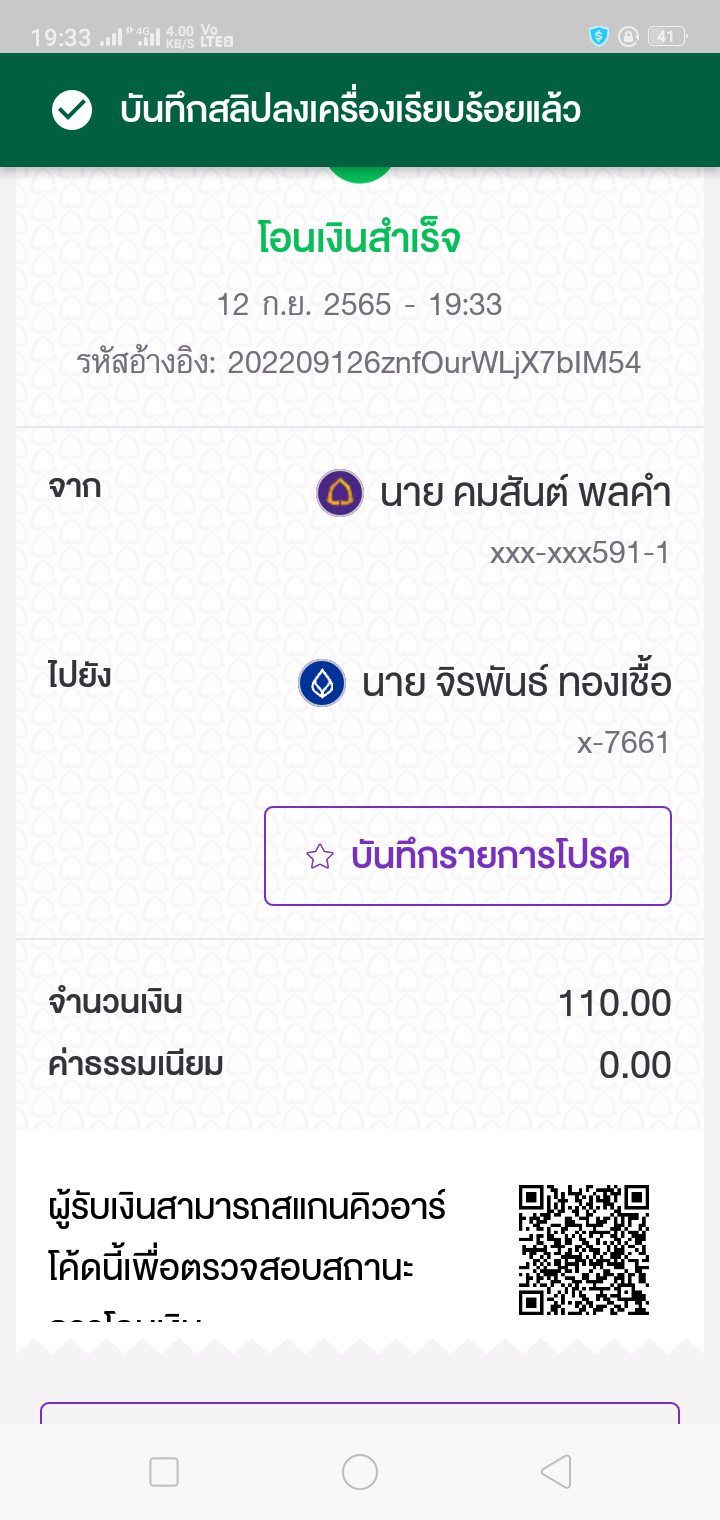Tap the บันทึกรายการโปรด button
The height and width of the screenshot is (1520, 720).
[x=467, y=856]
